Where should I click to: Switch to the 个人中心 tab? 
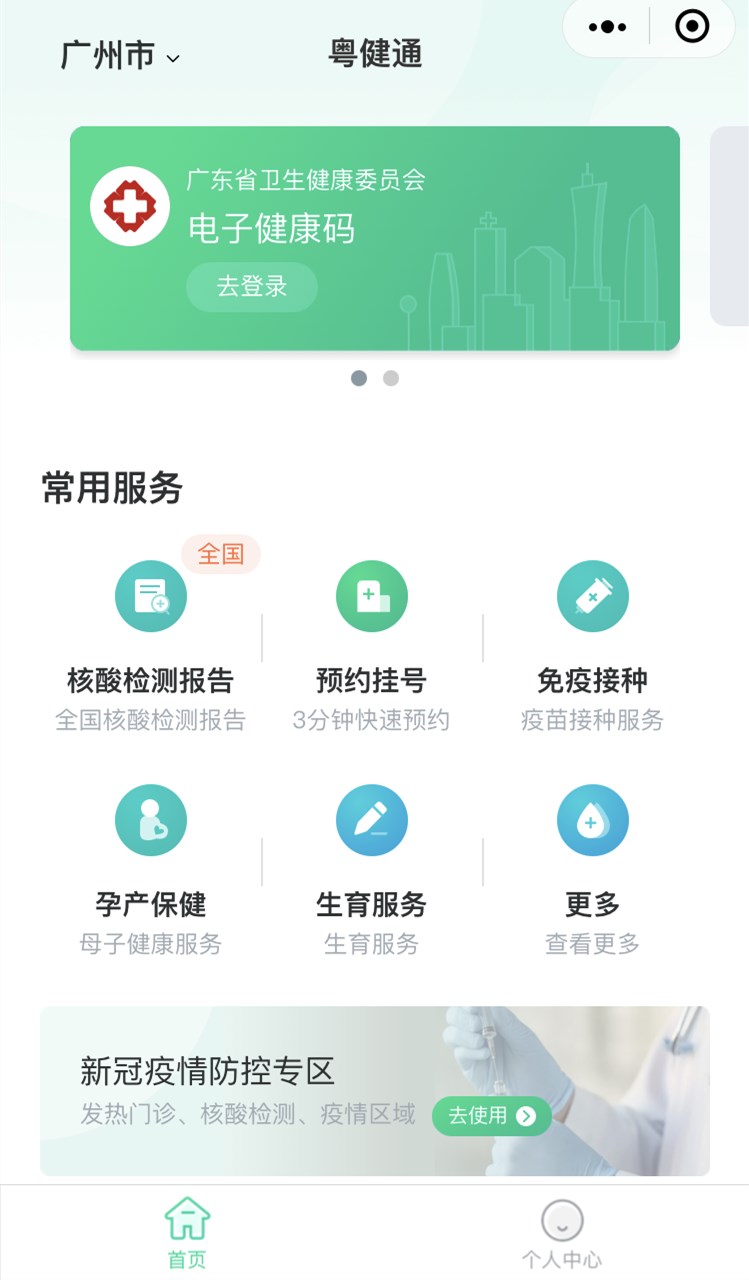click(562, 1234)
